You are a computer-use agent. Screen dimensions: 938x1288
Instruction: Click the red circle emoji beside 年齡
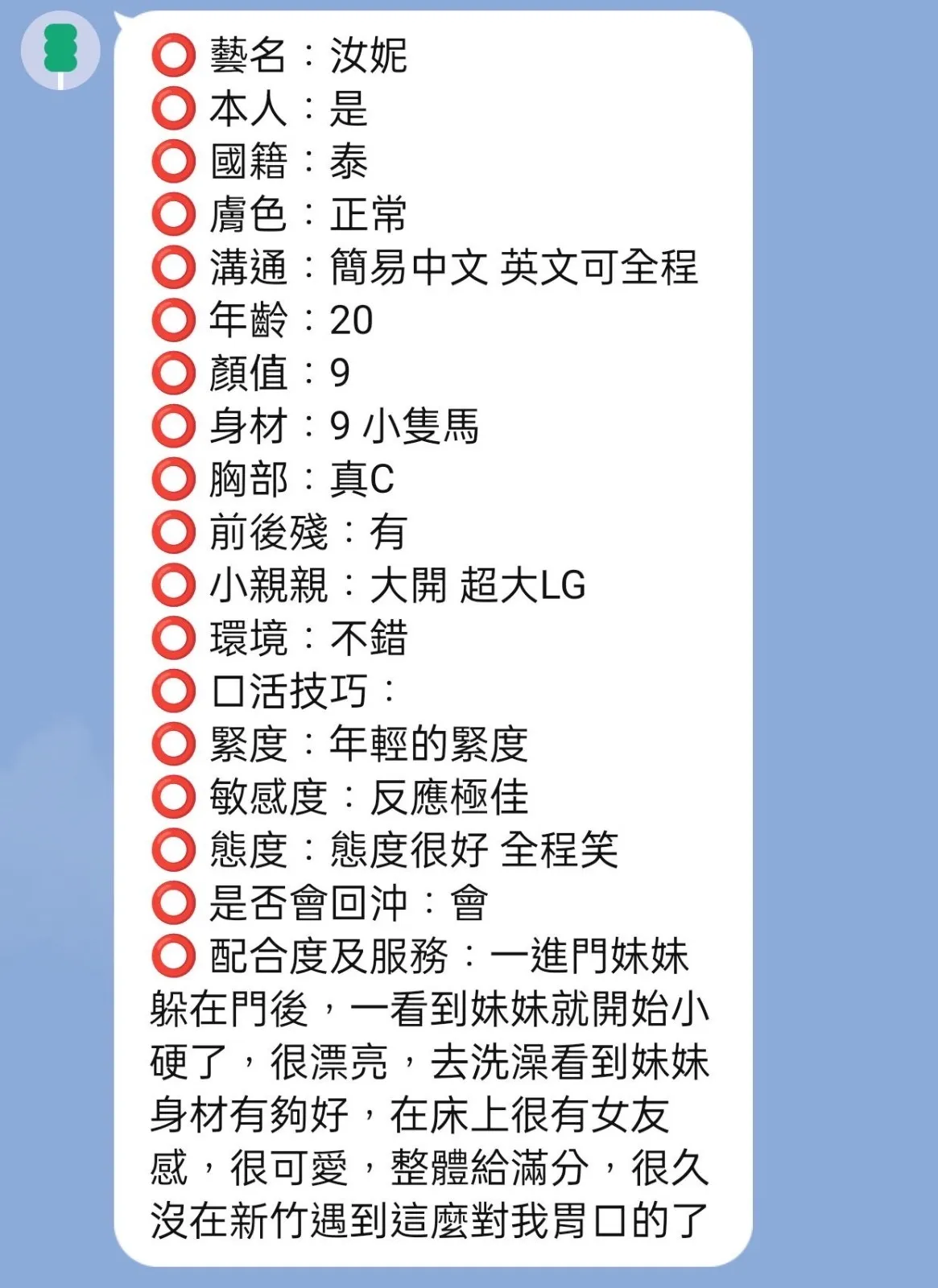[171, 319]
